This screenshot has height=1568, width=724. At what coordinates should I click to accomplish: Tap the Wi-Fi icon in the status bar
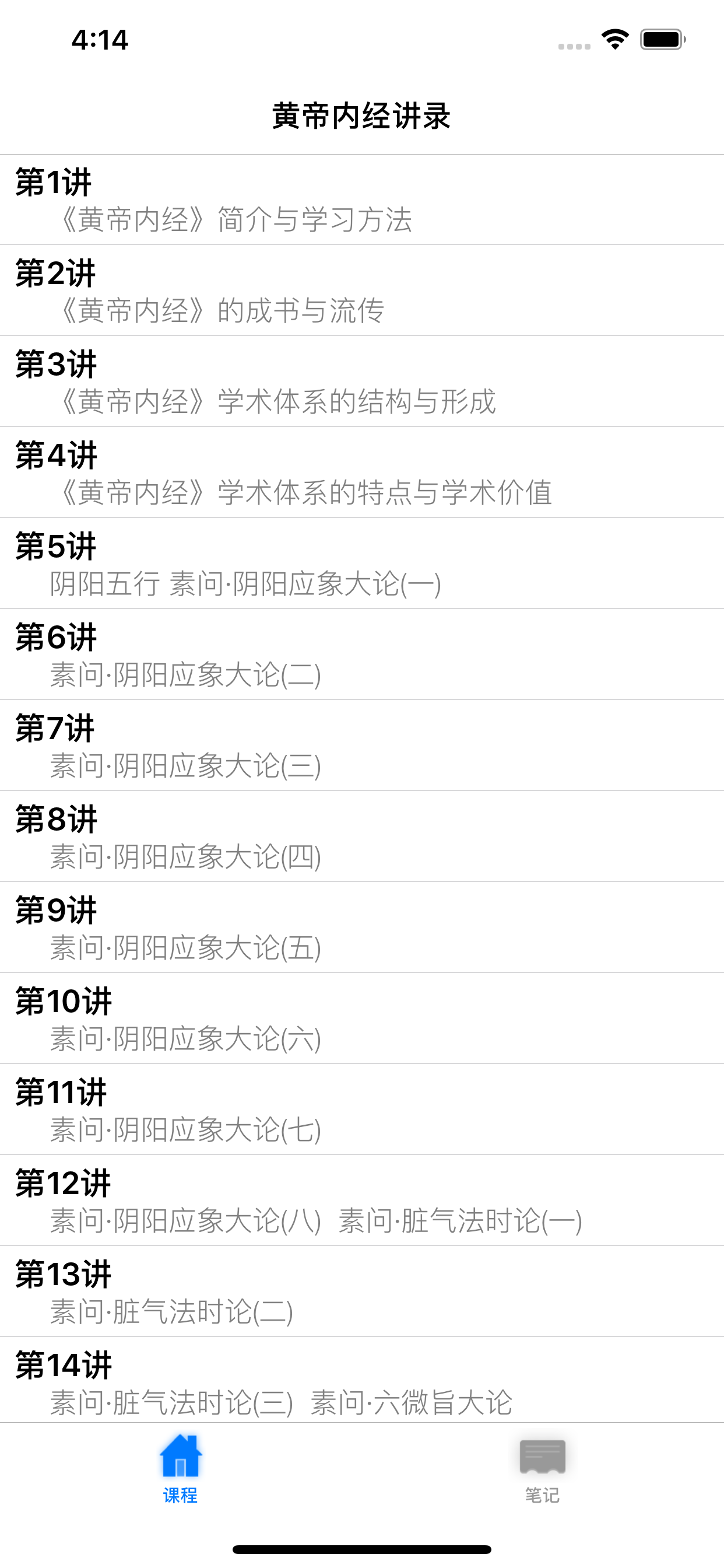coord(614,39)
